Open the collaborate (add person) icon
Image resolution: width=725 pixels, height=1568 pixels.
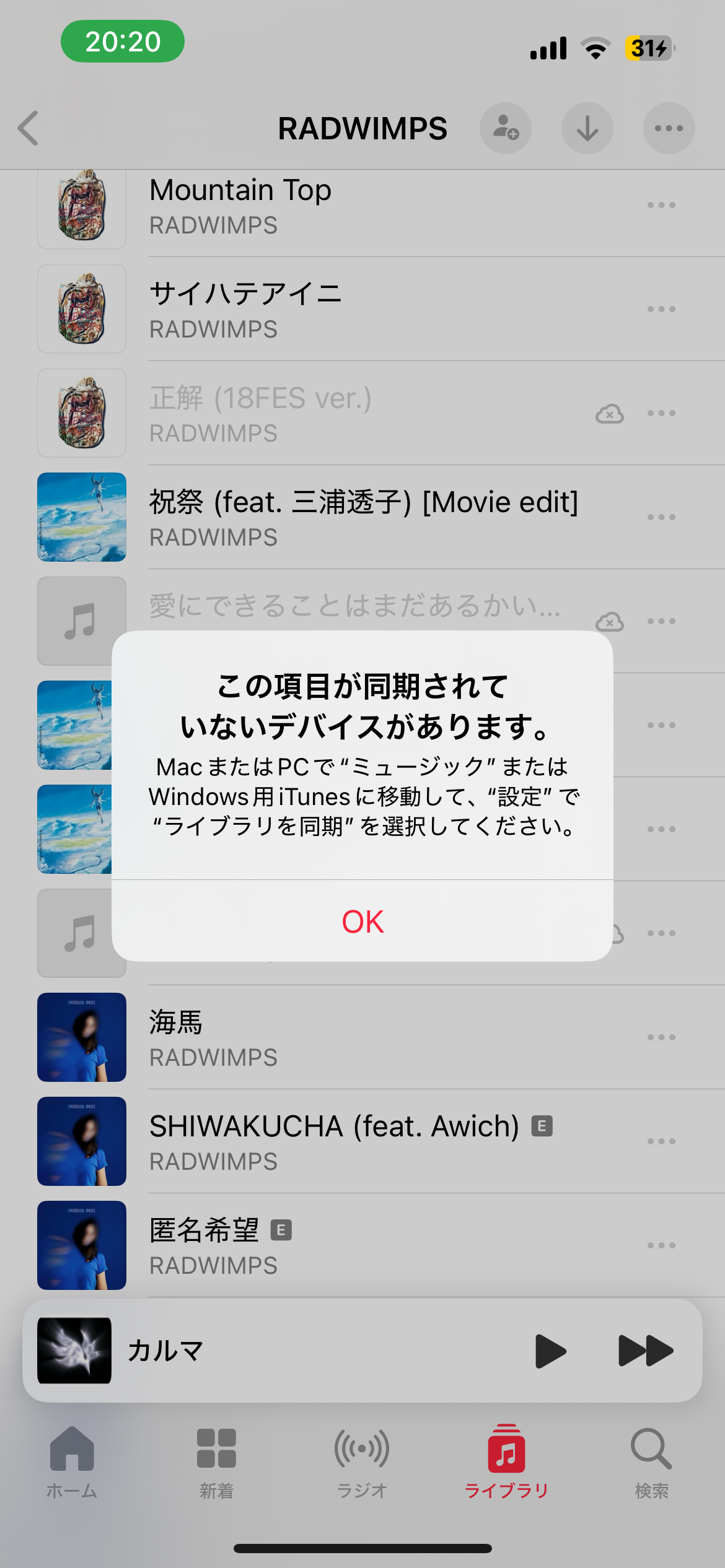[x=506, y=128]
